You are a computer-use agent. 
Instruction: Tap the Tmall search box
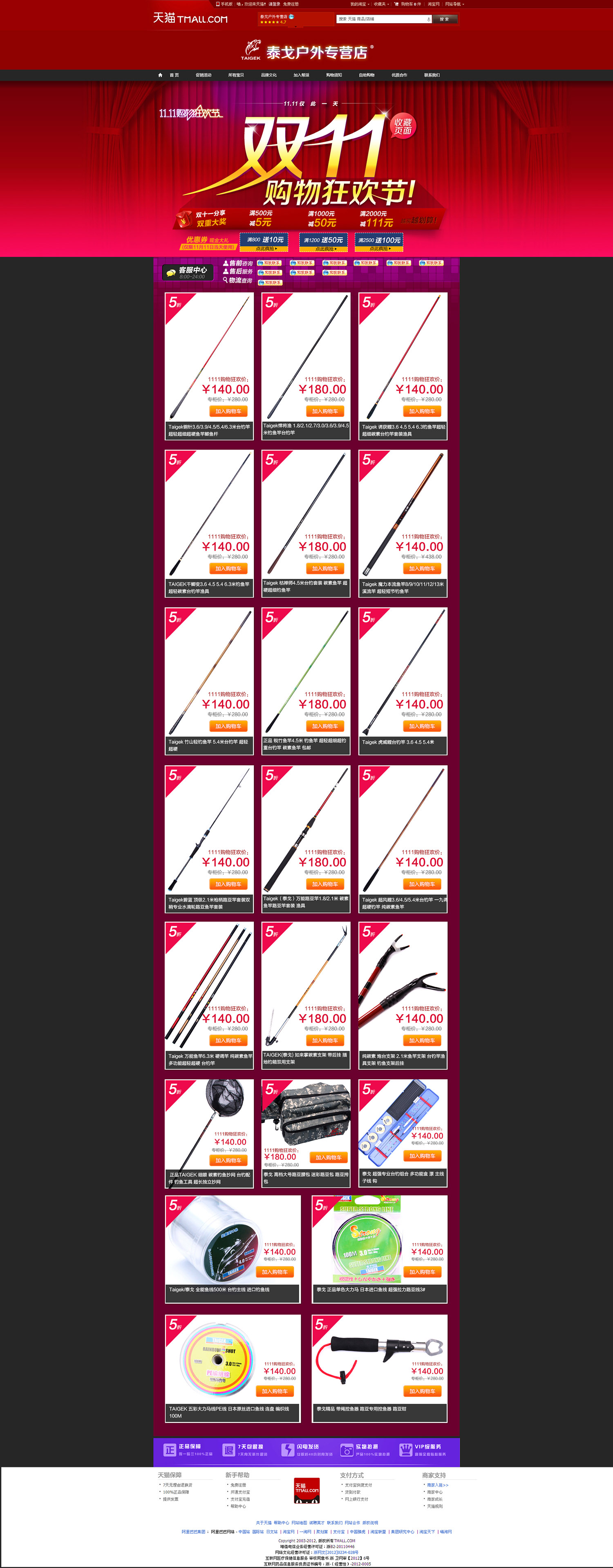point(381,19)
